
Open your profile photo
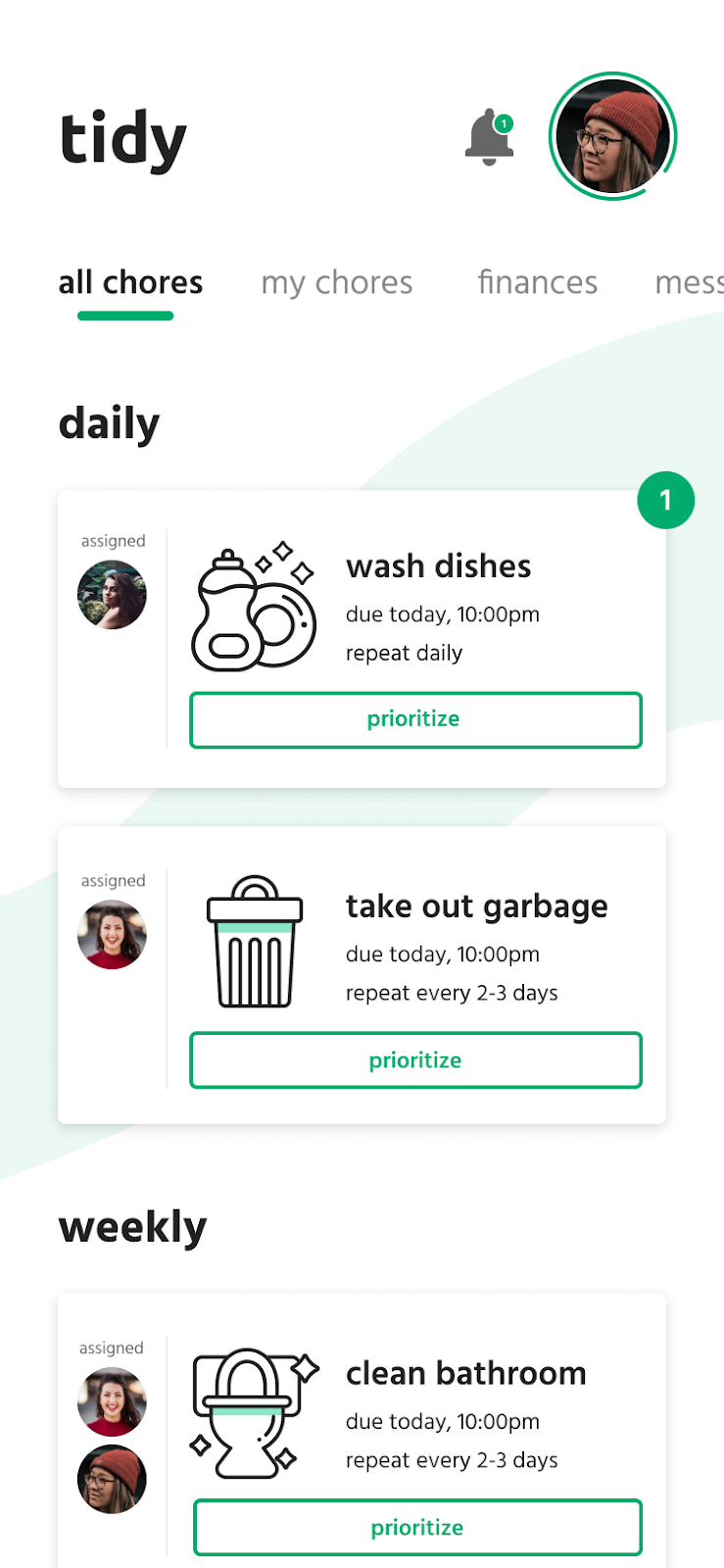612,136
